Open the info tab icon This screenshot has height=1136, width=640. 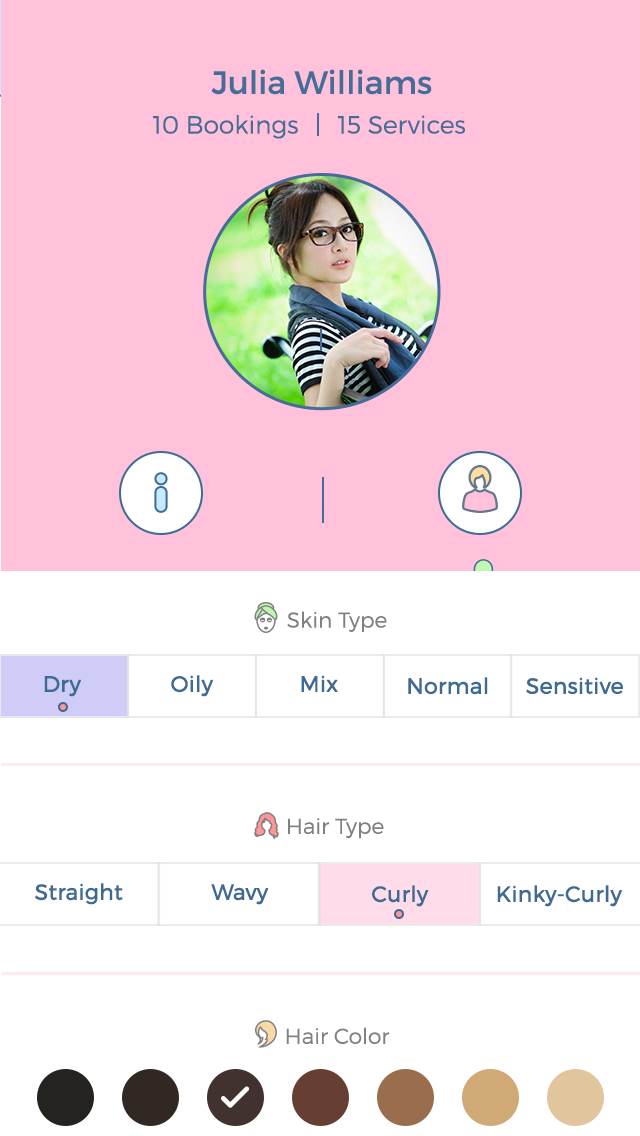(x=161, y=493)
